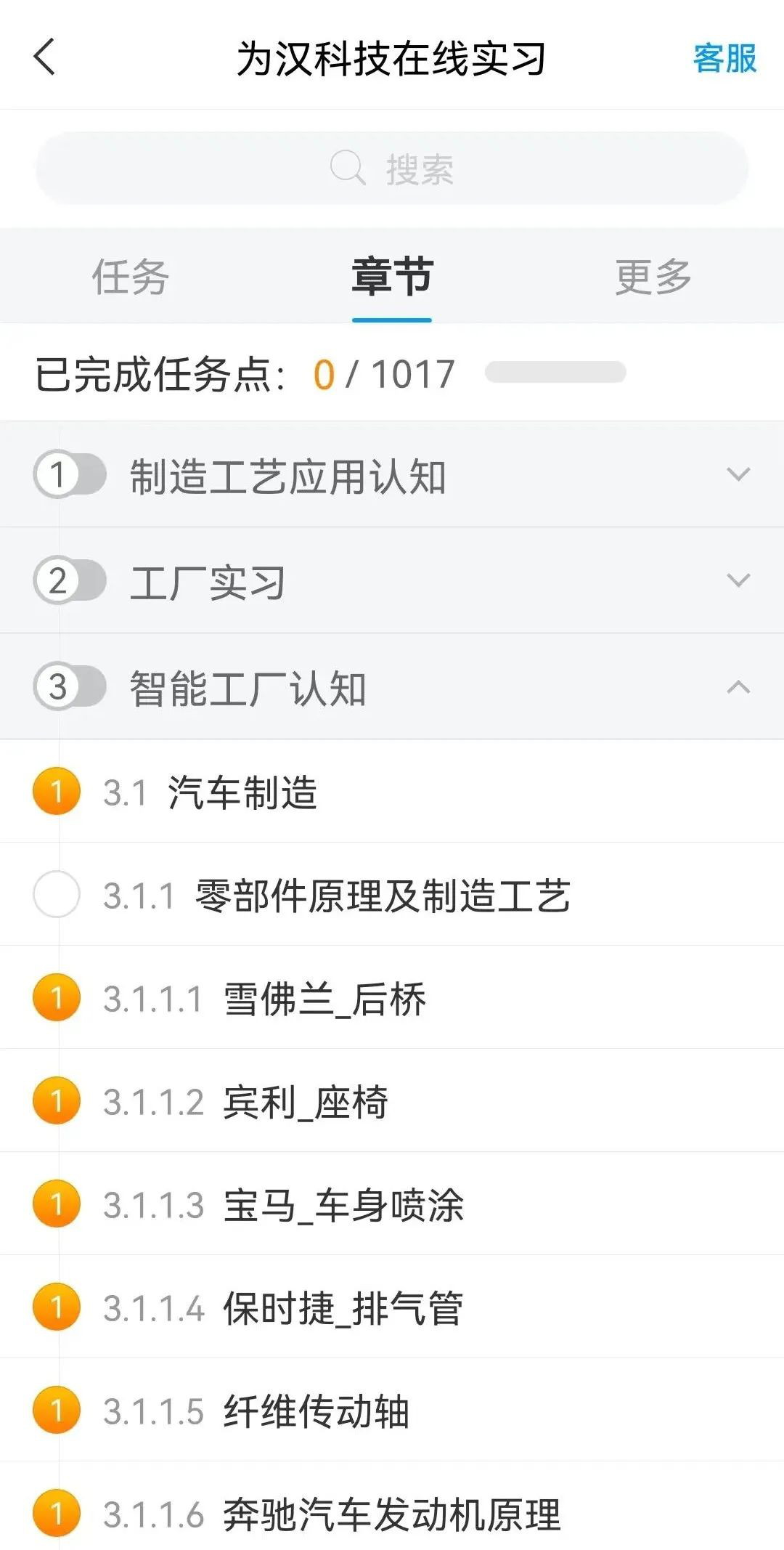Select the 章节 tab
Screen dimensions: 784x1550
pos(392,276)
